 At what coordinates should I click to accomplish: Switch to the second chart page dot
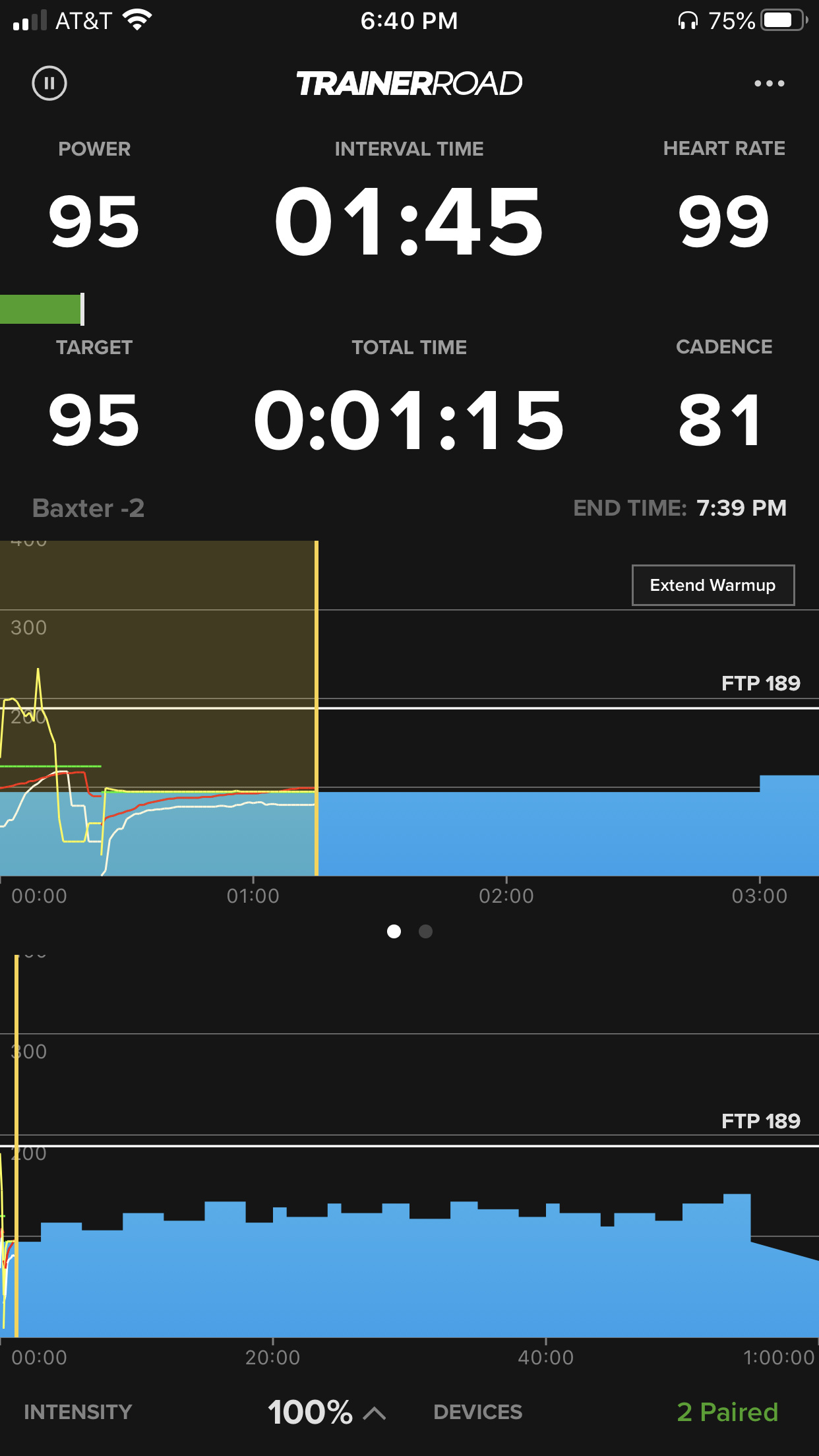click(x=425, y=931)
